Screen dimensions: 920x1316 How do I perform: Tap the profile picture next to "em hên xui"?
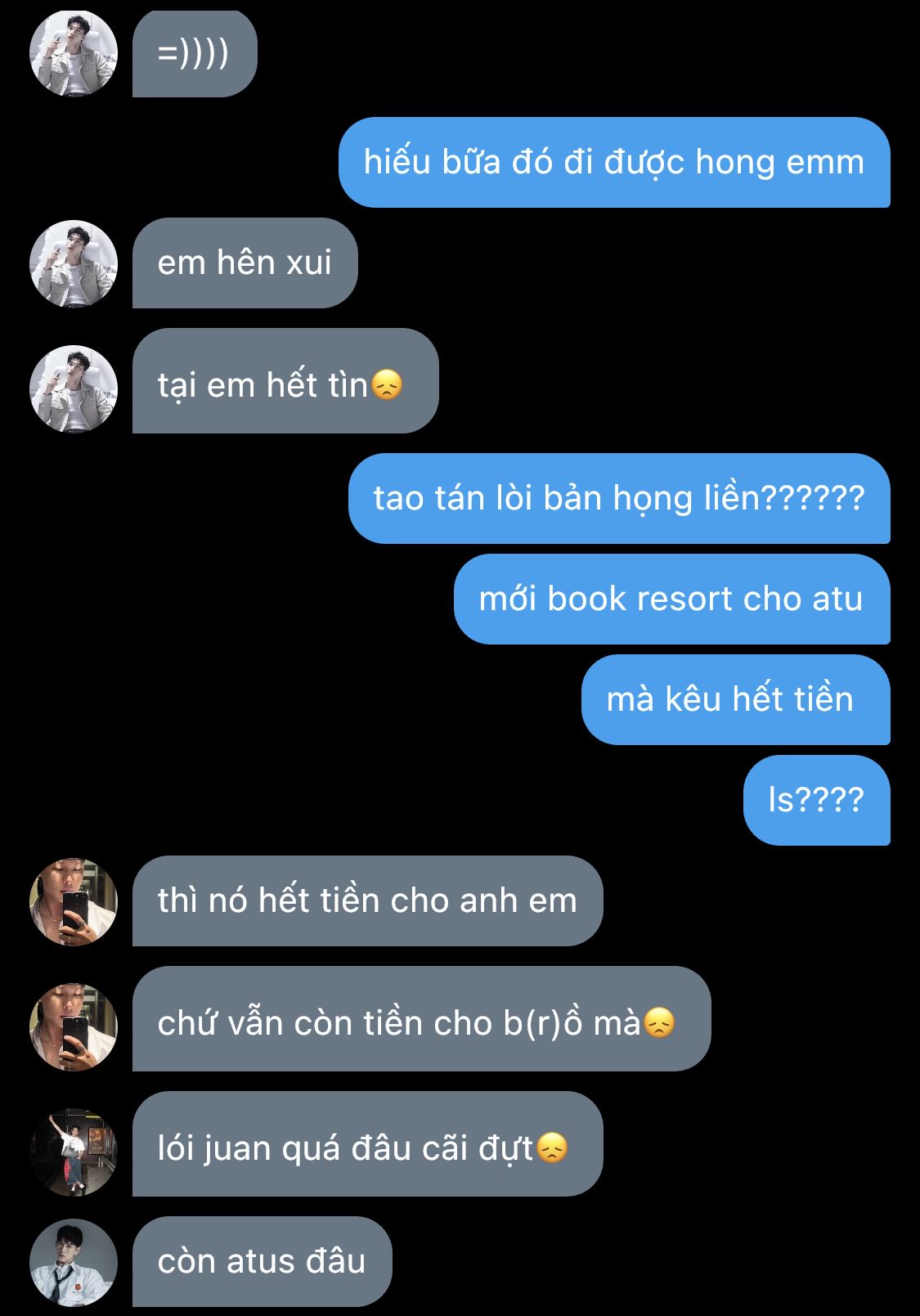click(74, 263)
